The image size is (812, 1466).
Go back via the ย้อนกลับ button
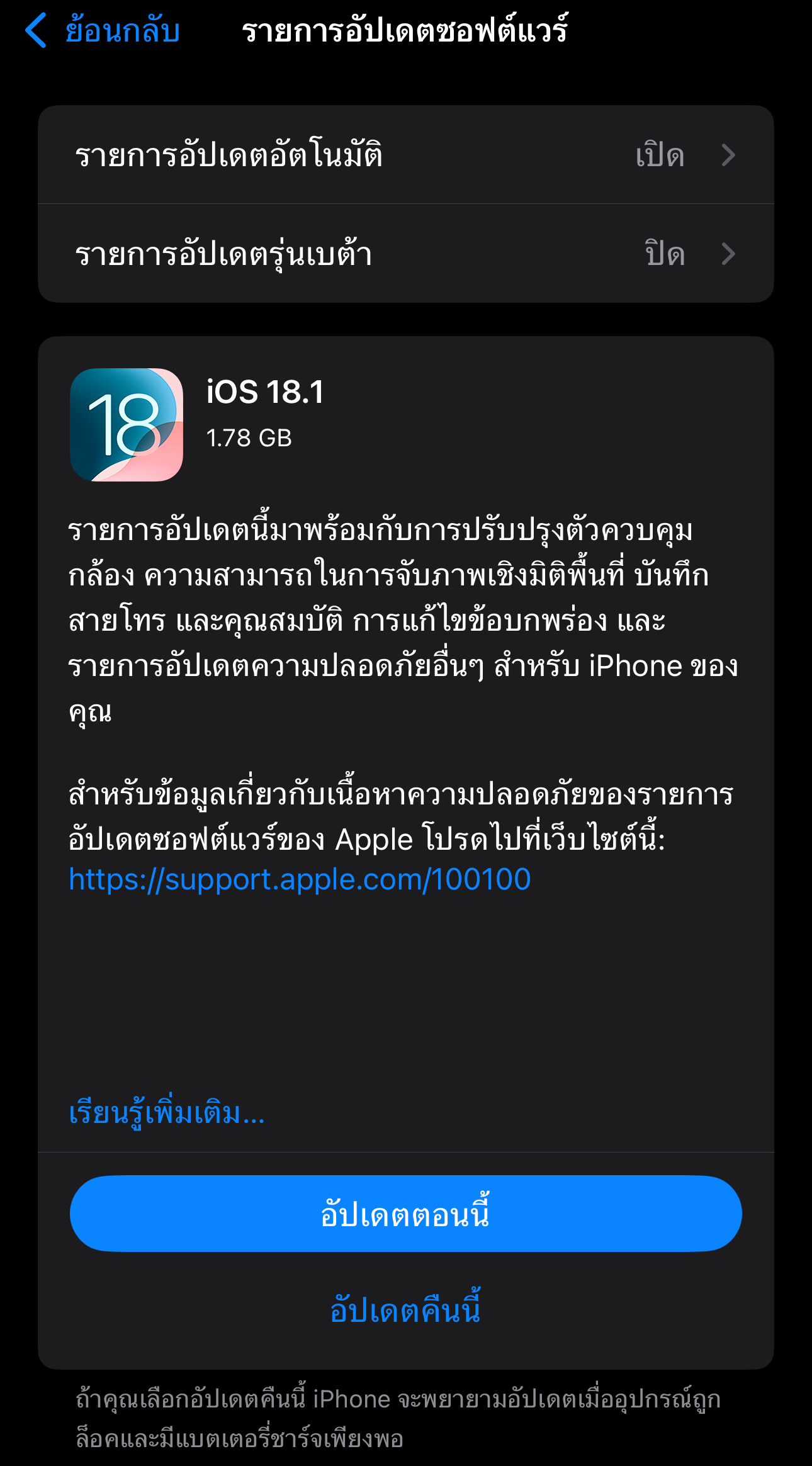click(103, 30)
